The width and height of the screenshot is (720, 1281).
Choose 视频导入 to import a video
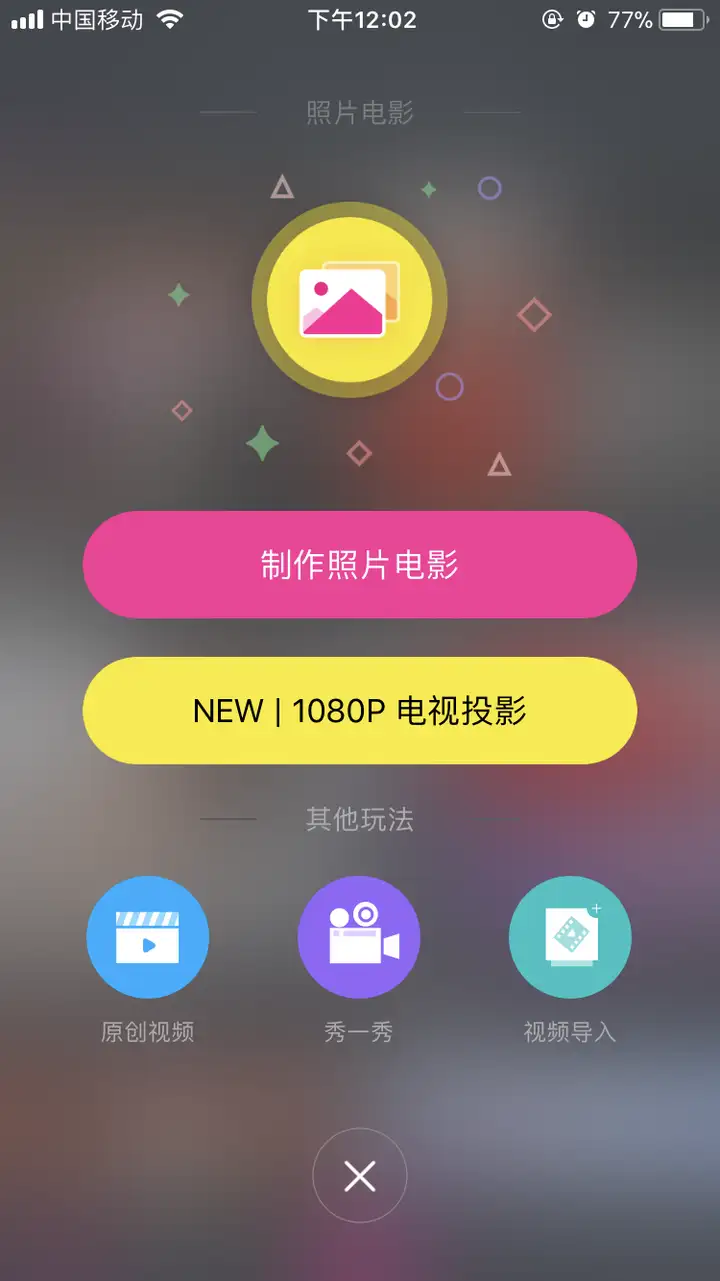pyautogui.click(x=570, y=937)
